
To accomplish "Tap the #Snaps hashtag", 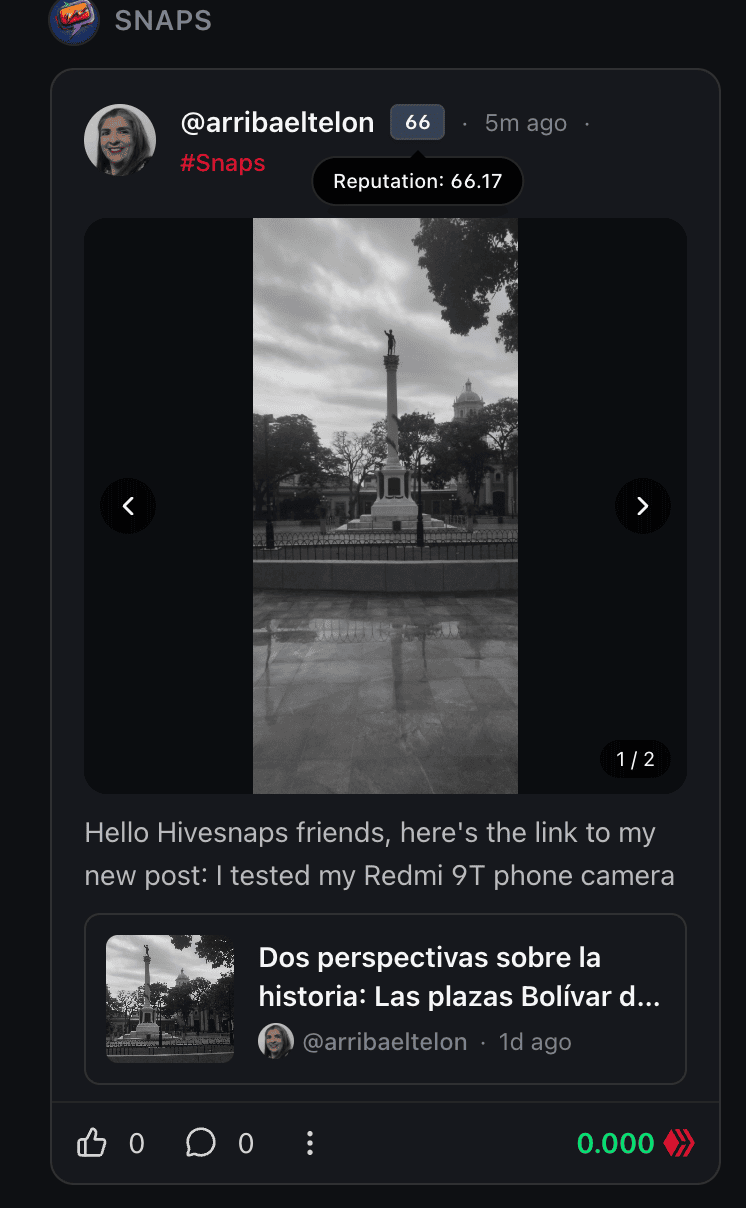I will (222, 163).
